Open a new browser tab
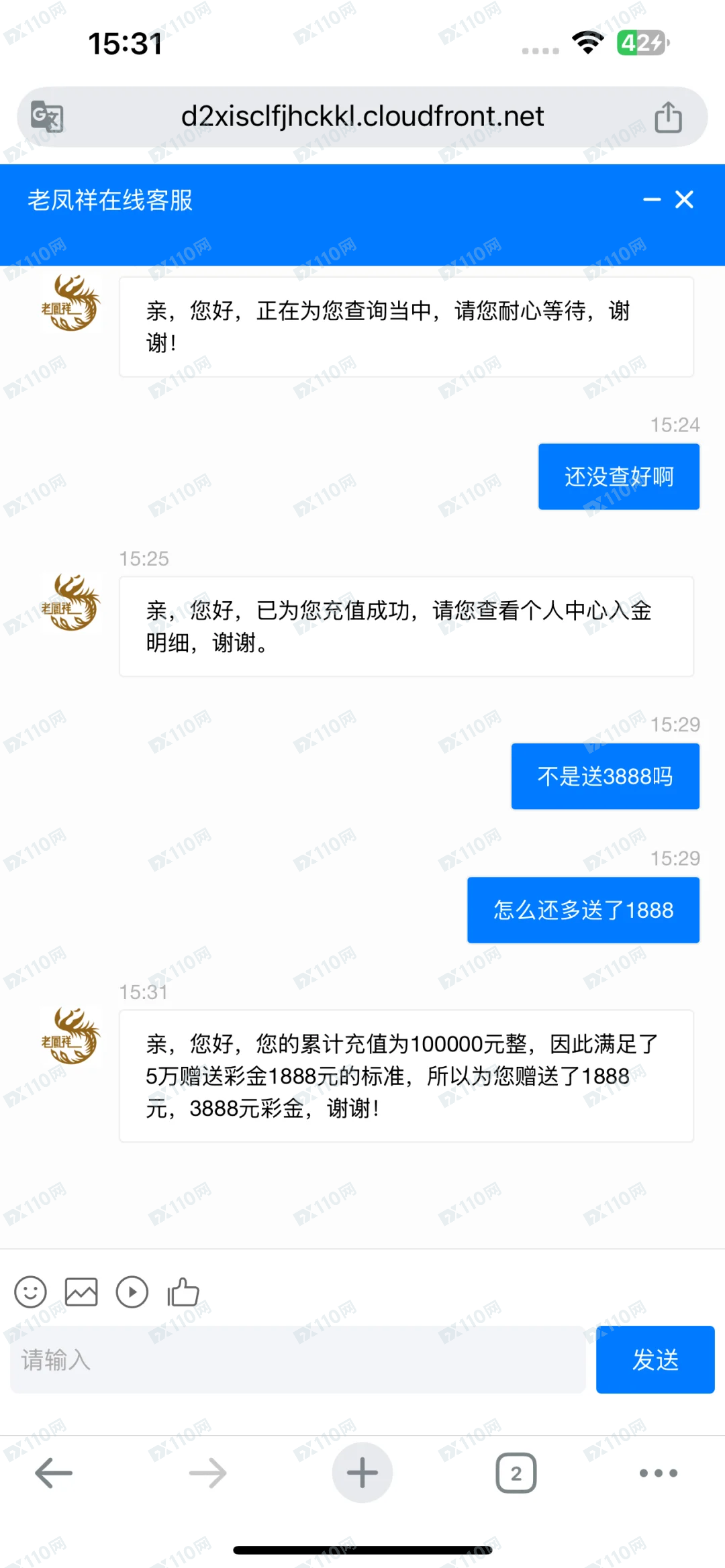Viewport: 725px width, 1568px height. point(362,1473)
